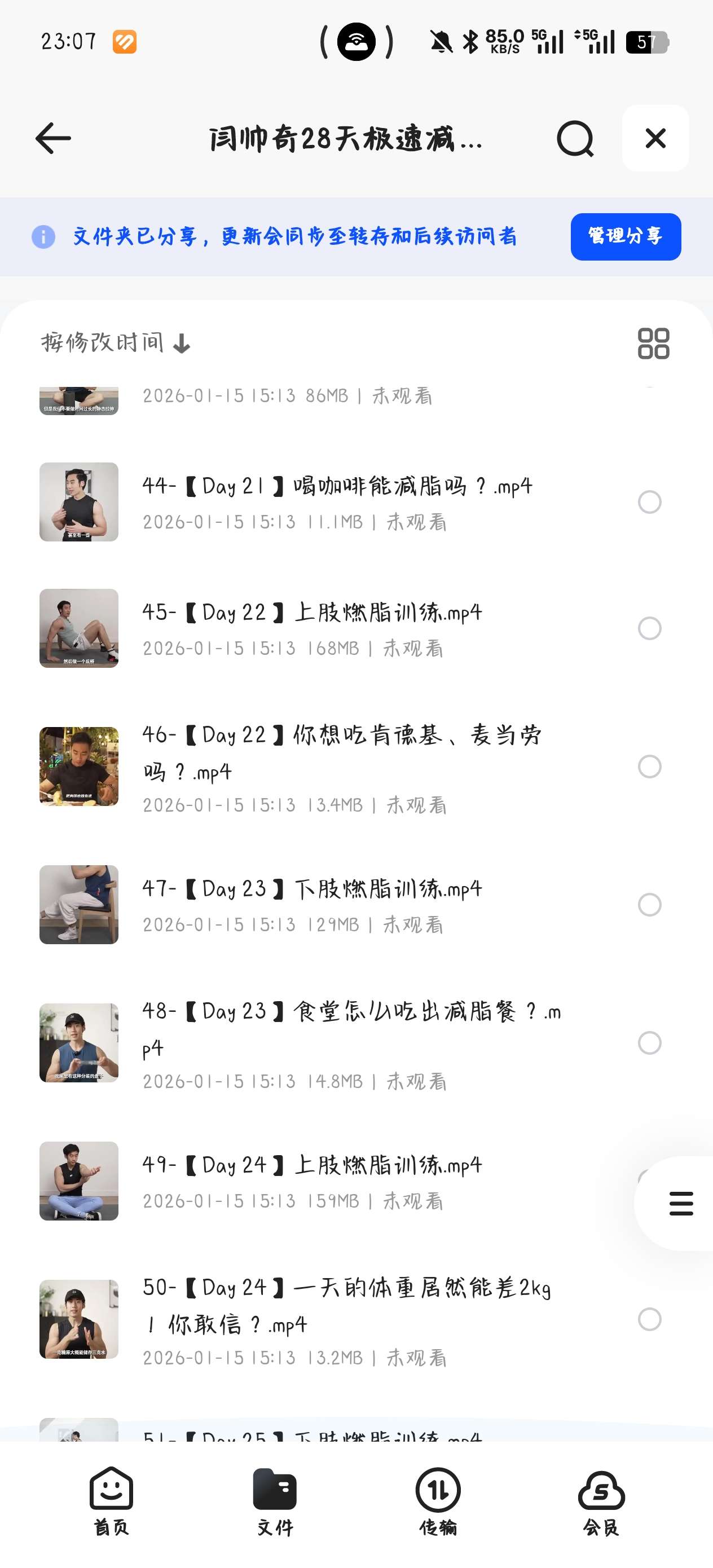Screen dimensions: 713x1568
Task: Switch to the 文件 tab
Action: tap(275, 1500)
